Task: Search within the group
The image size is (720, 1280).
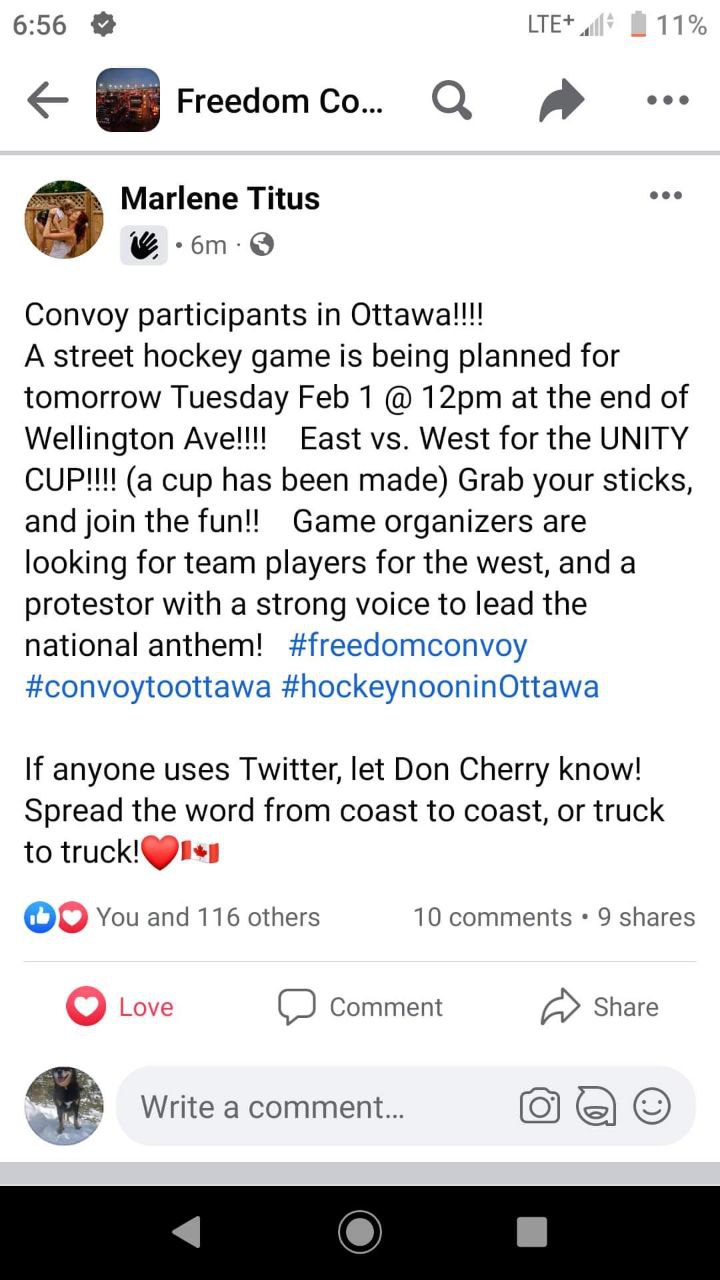Action: [x=452, y=100]
